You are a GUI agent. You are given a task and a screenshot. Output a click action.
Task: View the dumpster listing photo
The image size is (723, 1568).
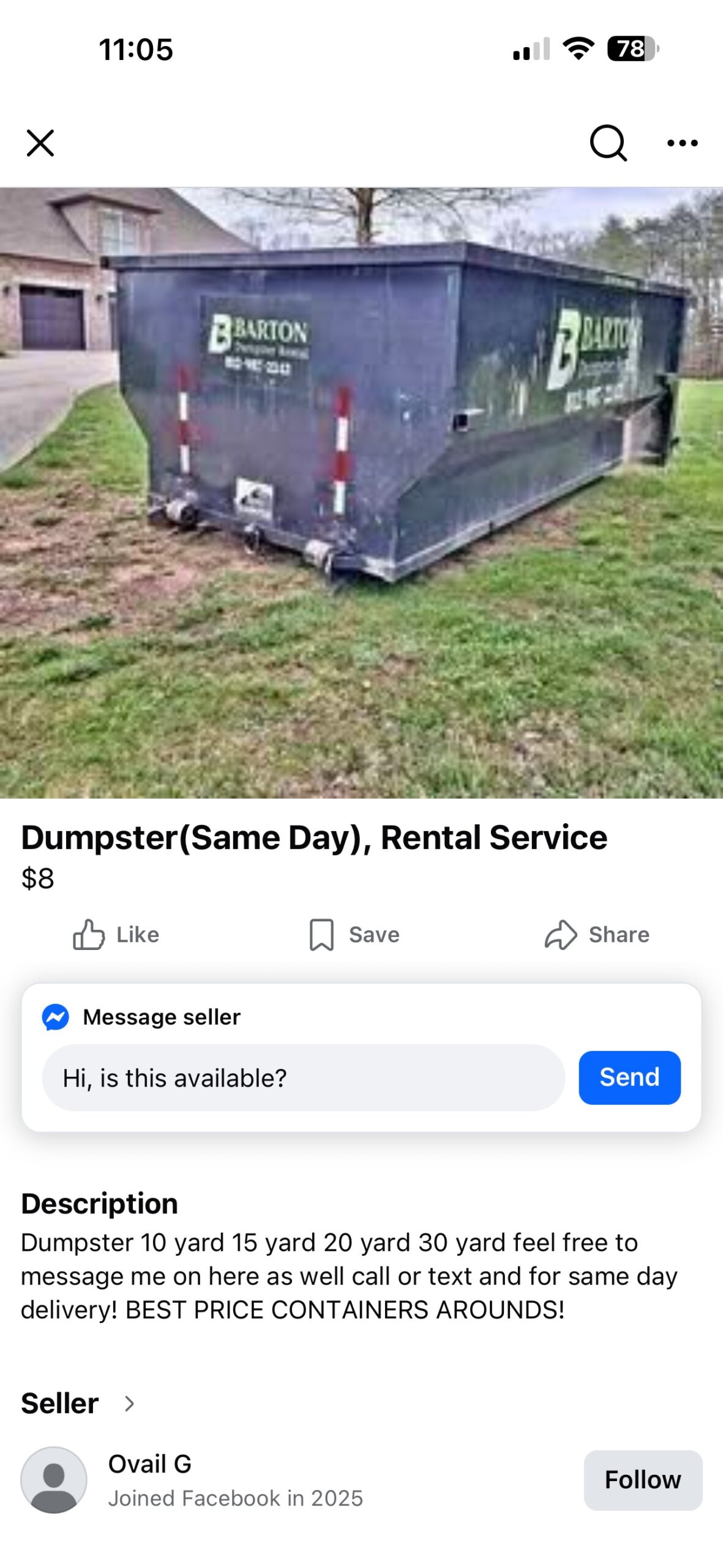(361, 492)
